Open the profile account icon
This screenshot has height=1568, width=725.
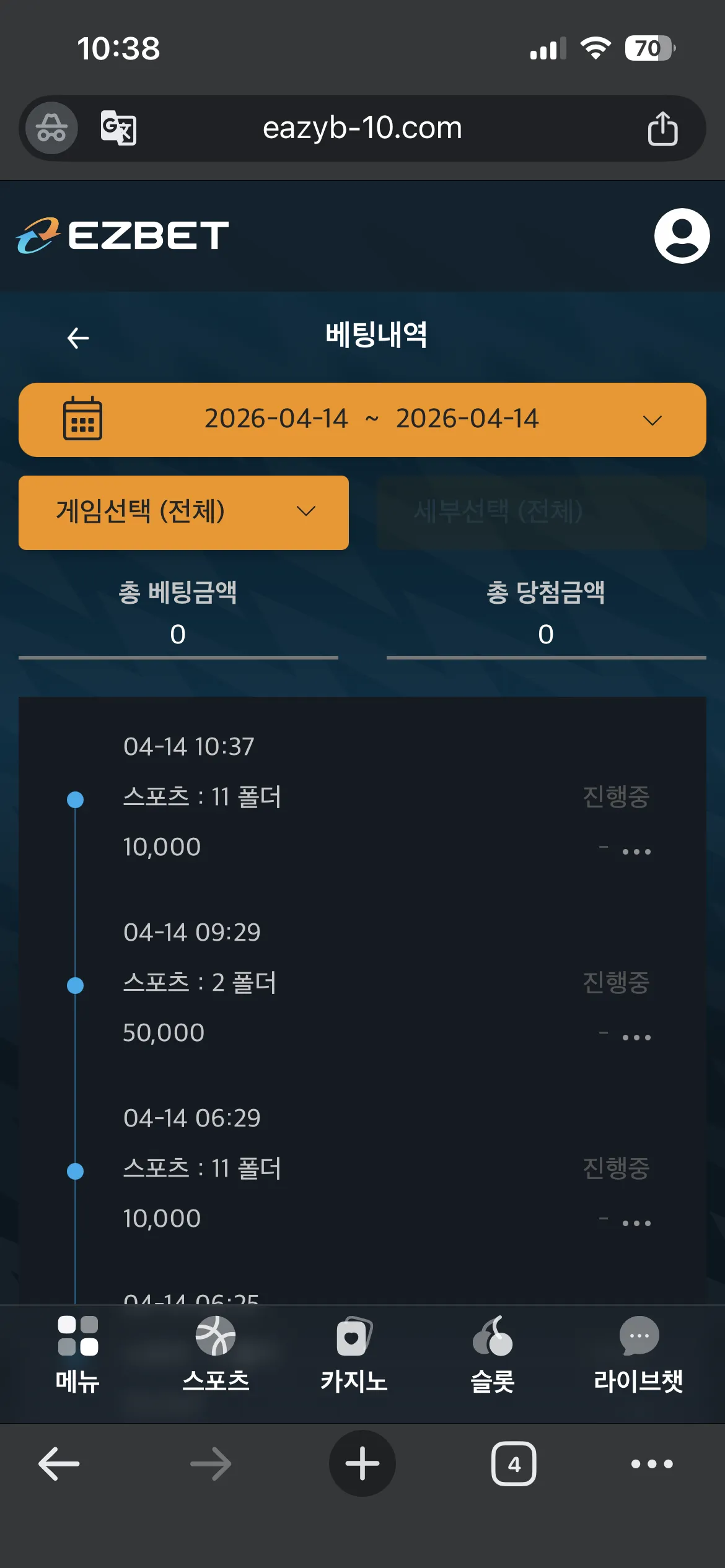(x=682, y=236)
